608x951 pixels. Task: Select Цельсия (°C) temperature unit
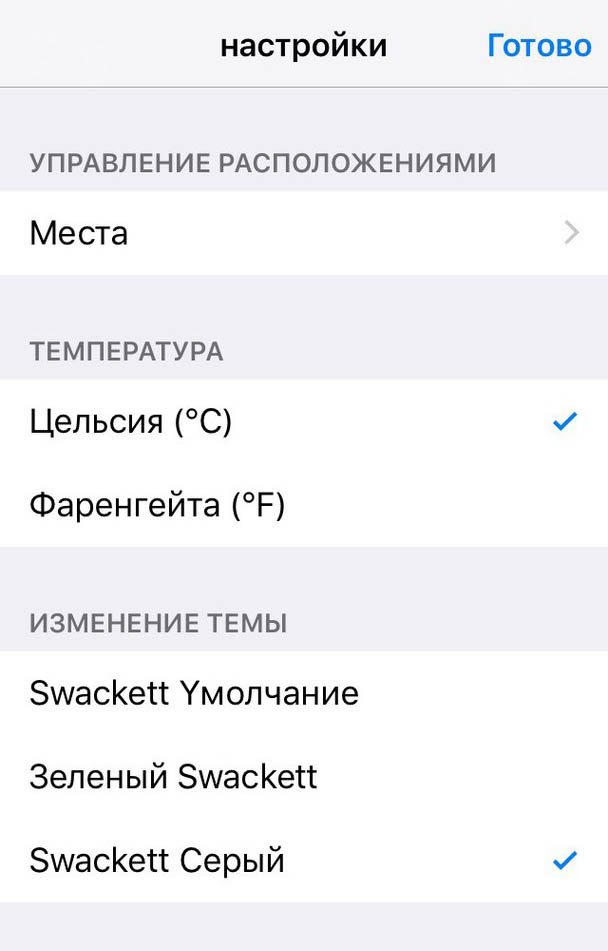pyautogui.click(x=304, y=422)
